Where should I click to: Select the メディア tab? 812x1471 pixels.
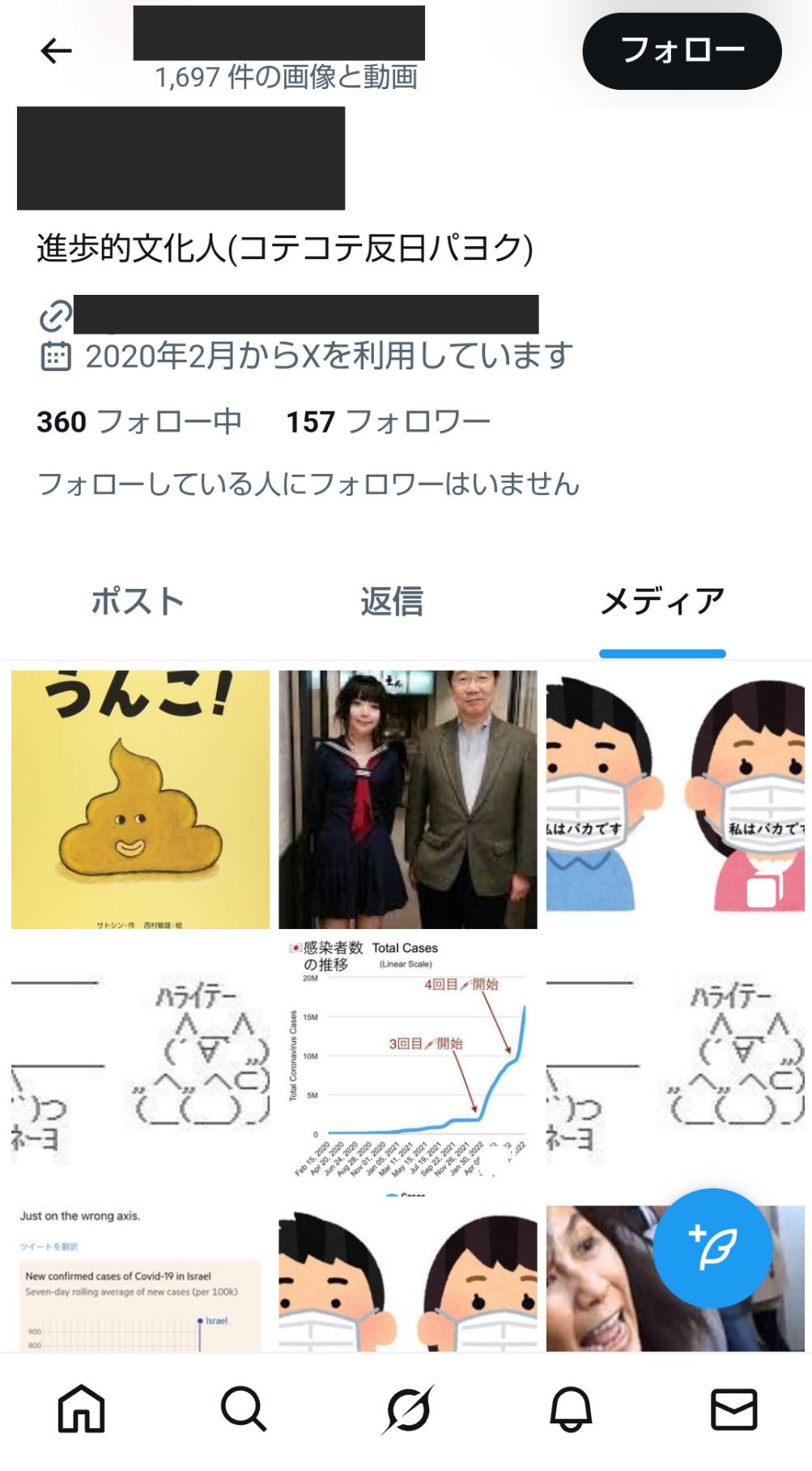point(661,602)
